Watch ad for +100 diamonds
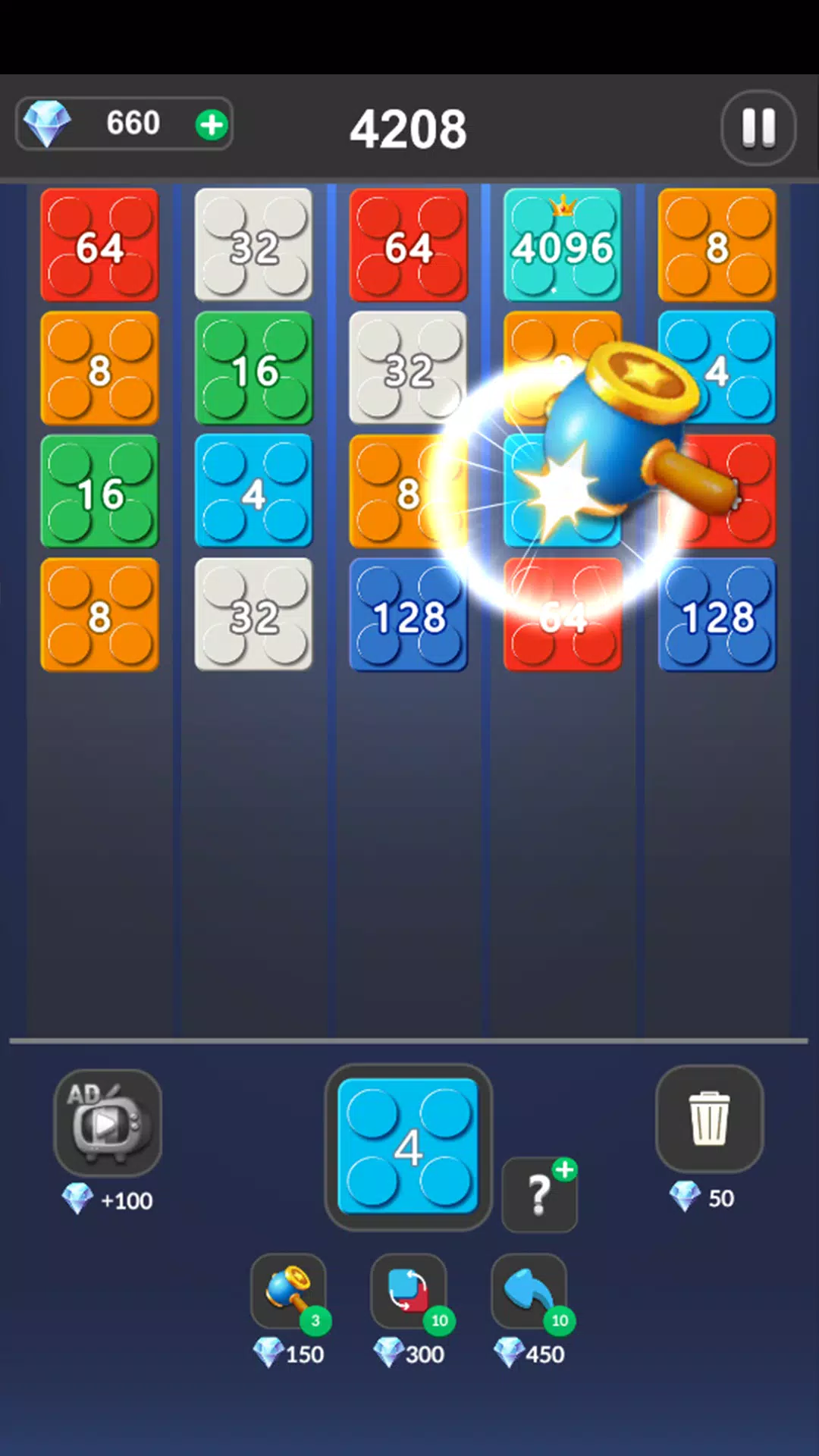This screenshot has width=819, height=1456. [x=108, y=1123]
